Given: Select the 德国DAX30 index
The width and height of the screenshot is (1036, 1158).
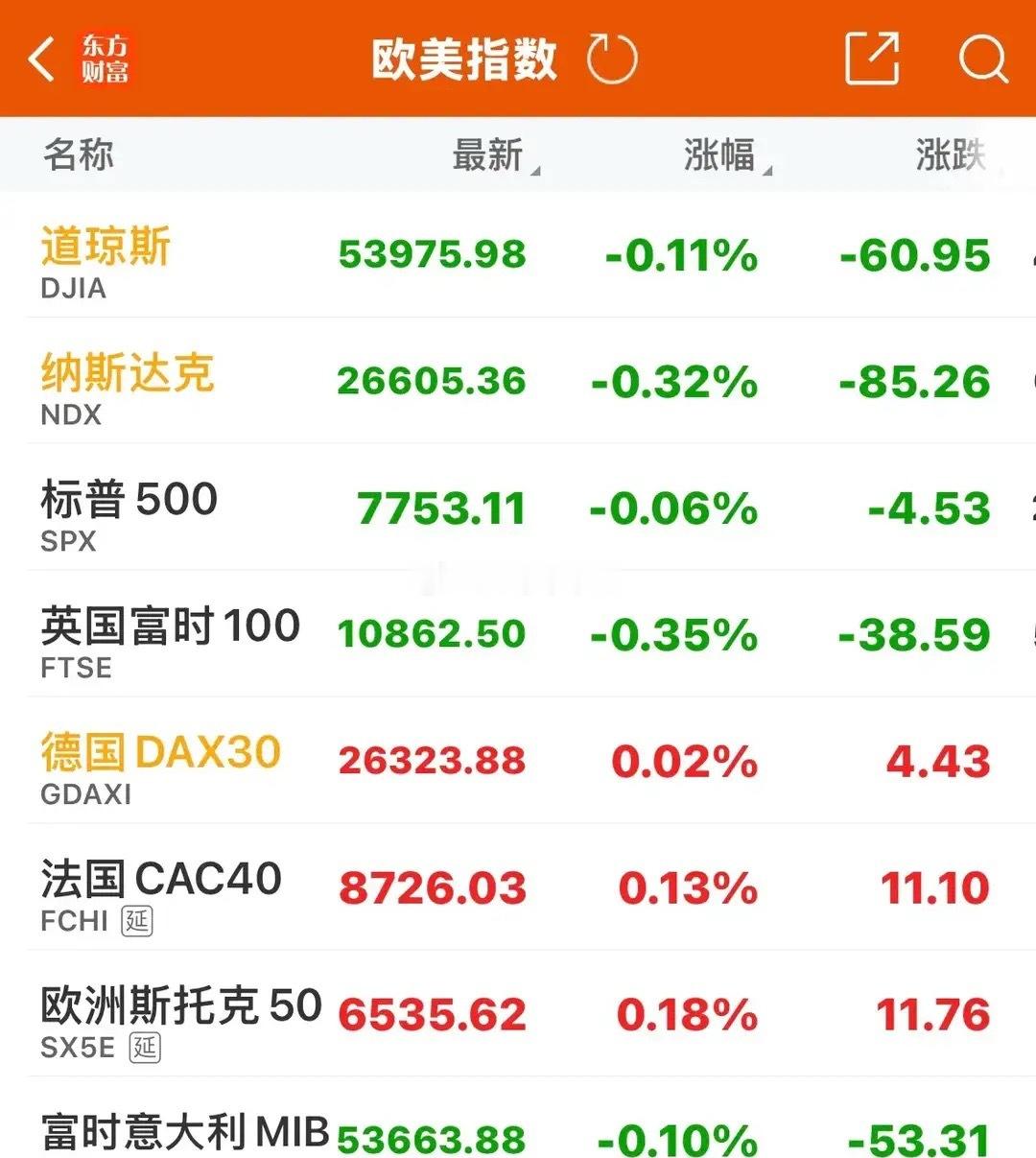Looking at the screenshot, I should (518, 761).
